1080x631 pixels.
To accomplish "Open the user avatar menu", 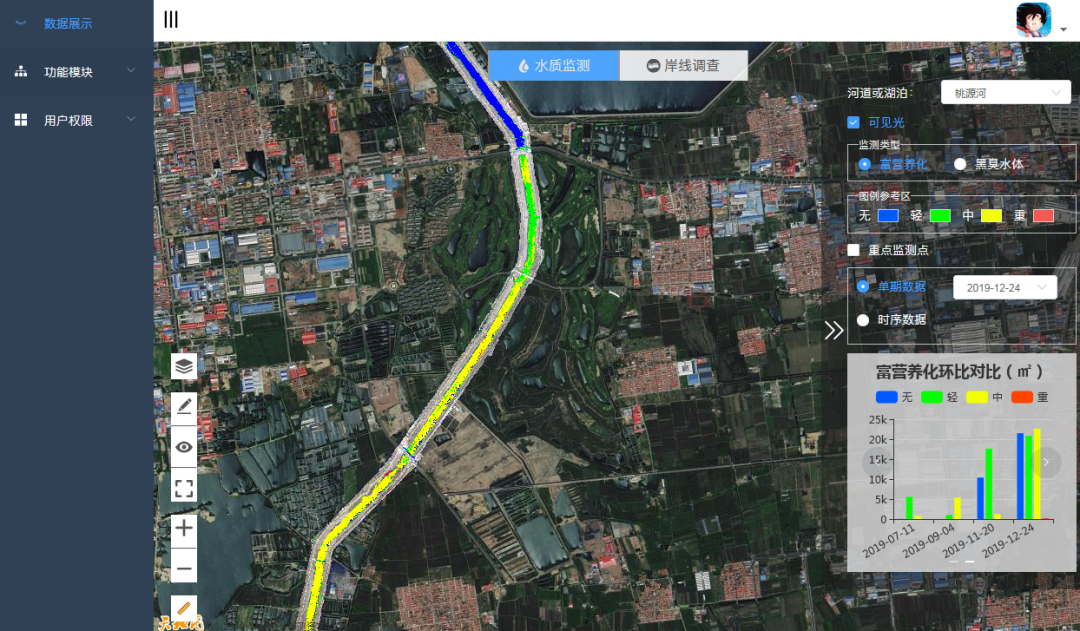I will (1040, 20).
